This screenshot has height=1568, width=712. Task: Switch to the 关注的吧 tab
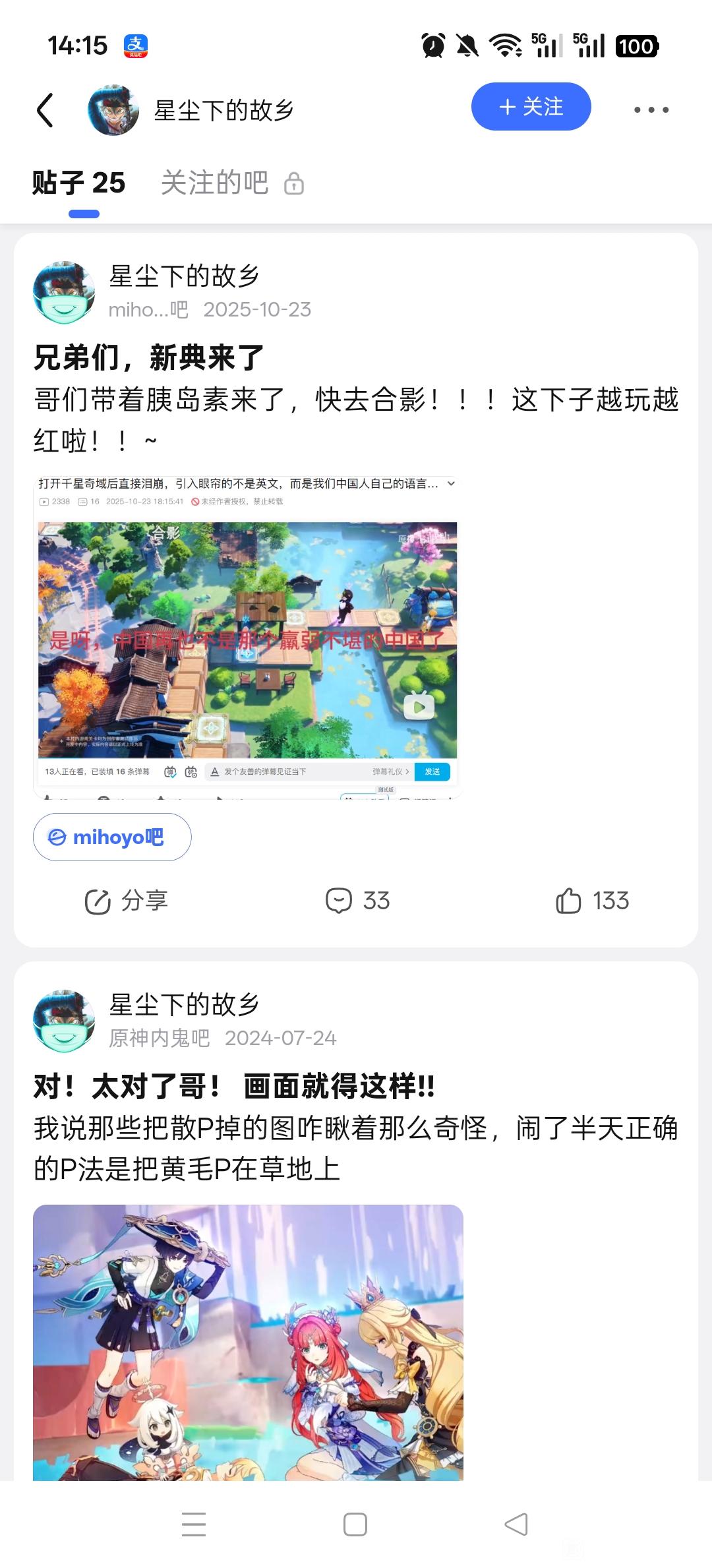click(232, 183)
